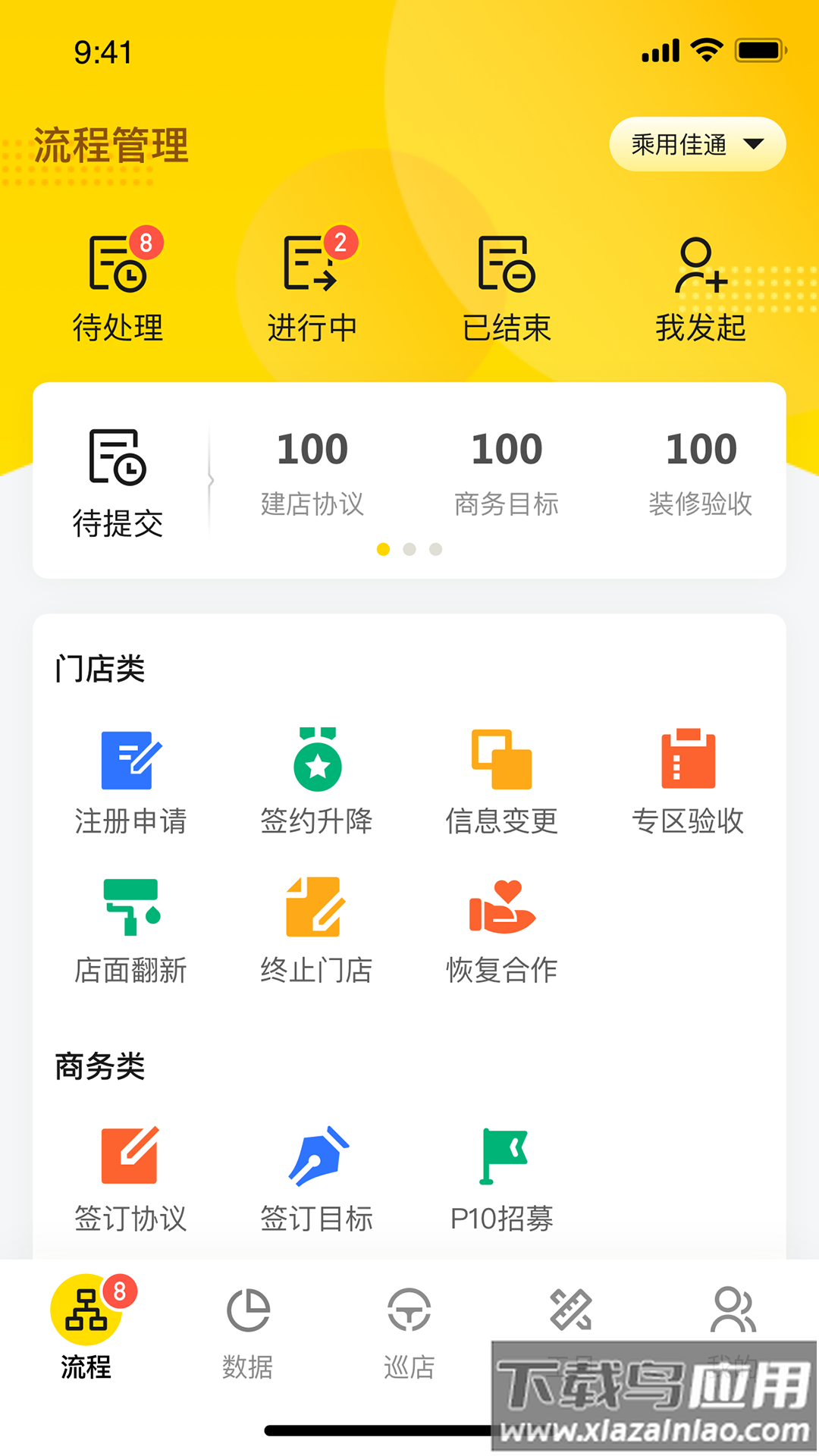Image resolution: width=819 pixels, height=1456 pixels.
Task: Open 已结束 completed processes
Action: [507, 284]
